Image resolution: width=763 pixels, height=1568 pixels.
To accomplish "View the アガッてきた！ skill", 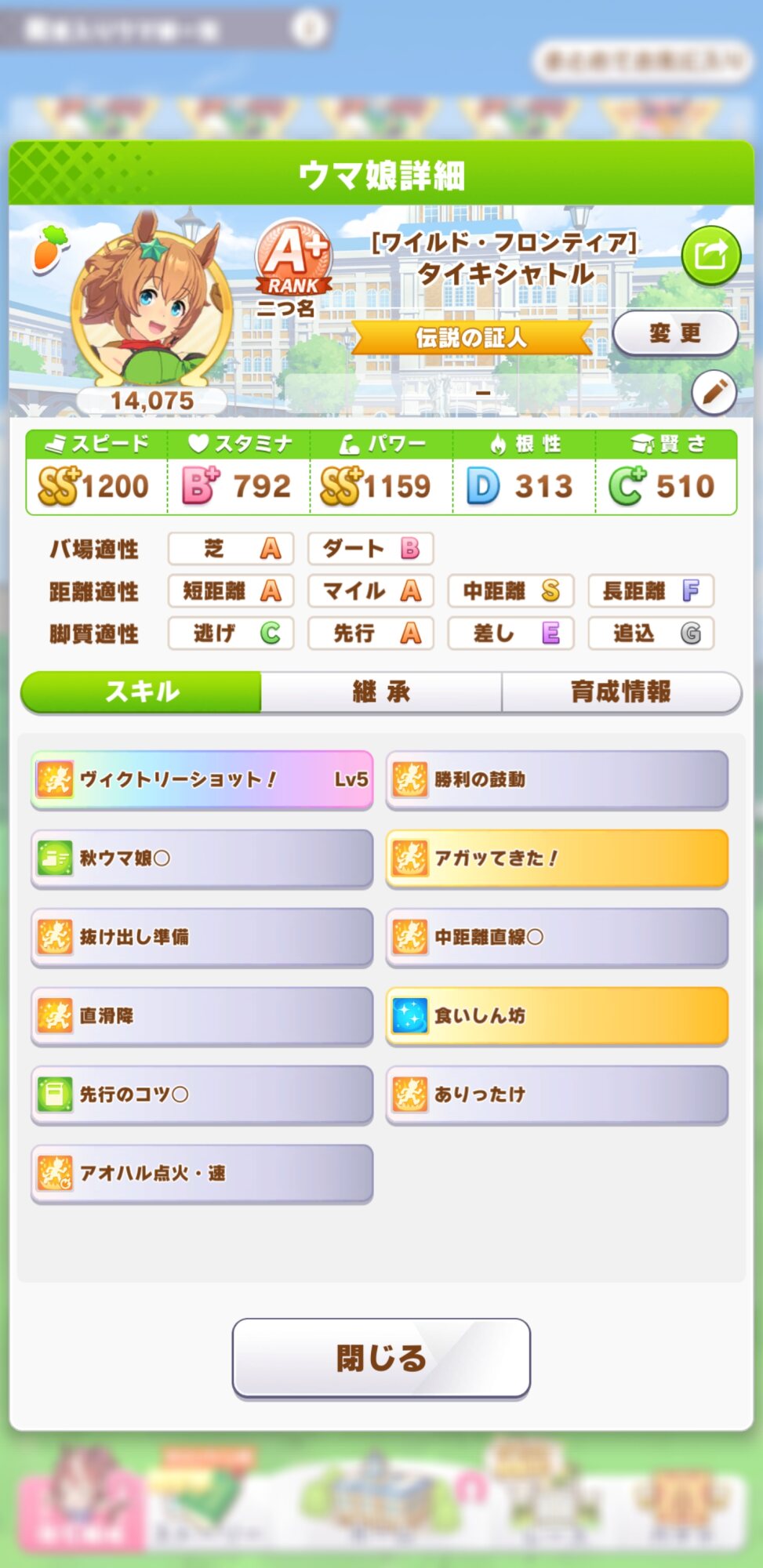I will (557, 858).
